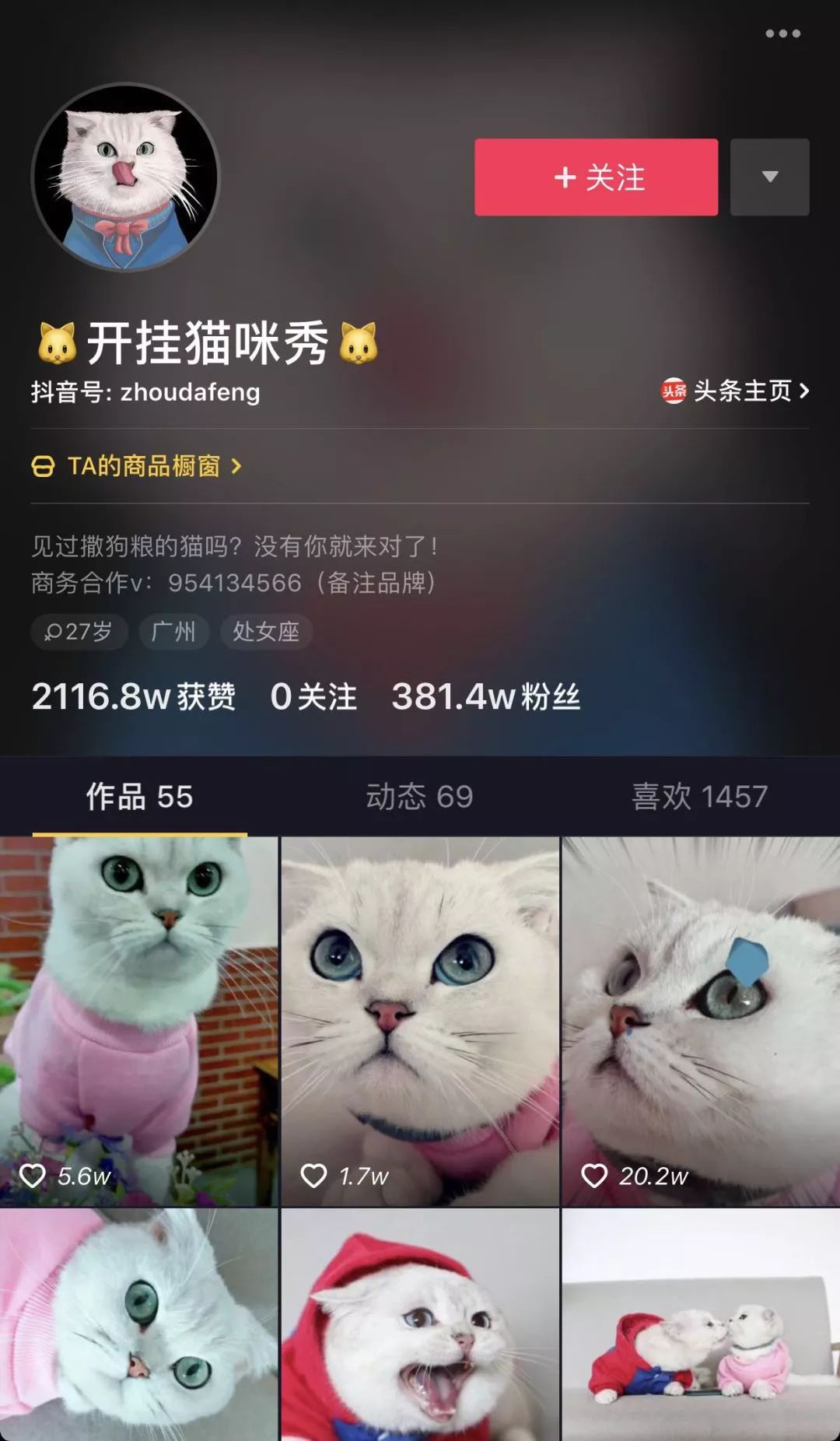The image size is (840, 1441).
Task: Expand the 头条主页 chevron link
Action: [x=804, y=393]
